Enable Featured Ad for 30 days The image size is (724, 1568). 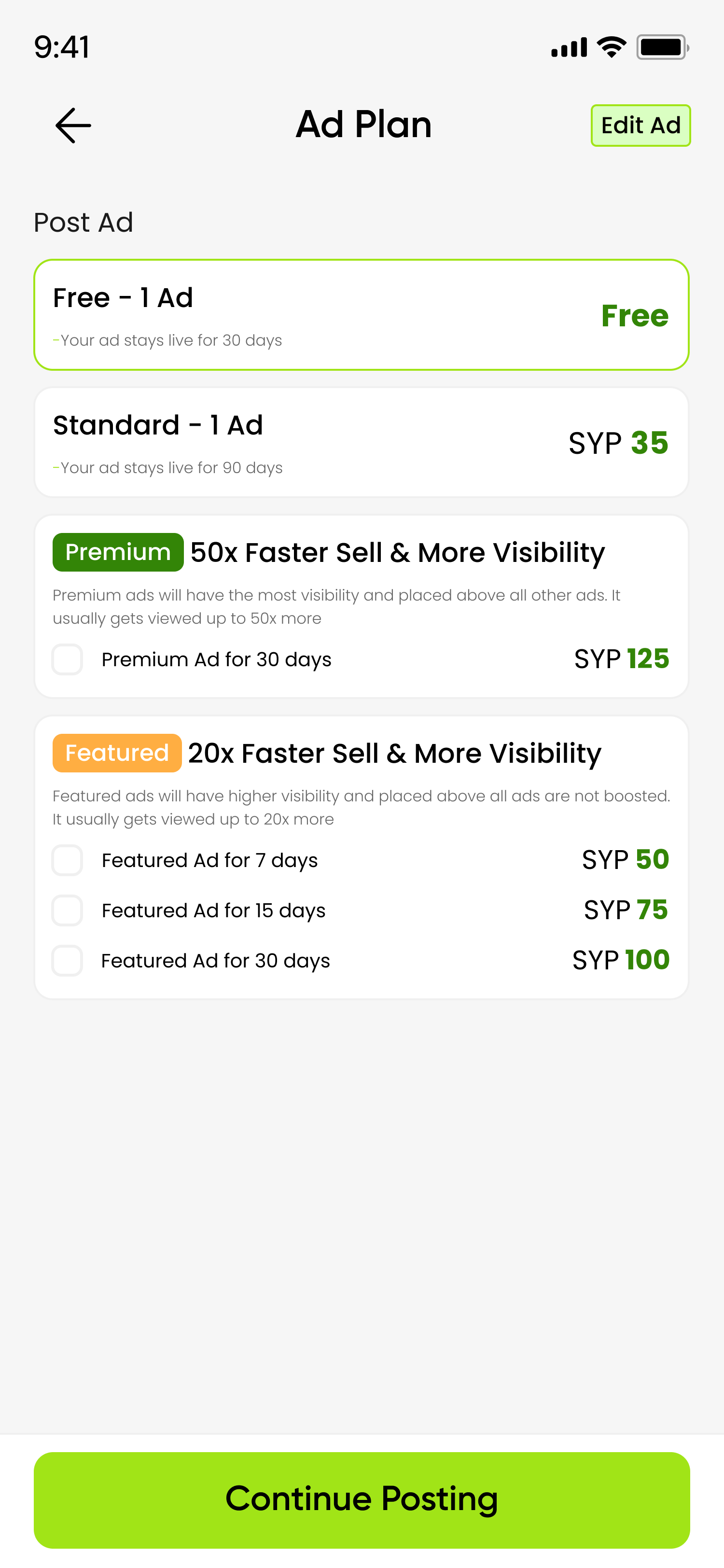(x=68, y=961)
